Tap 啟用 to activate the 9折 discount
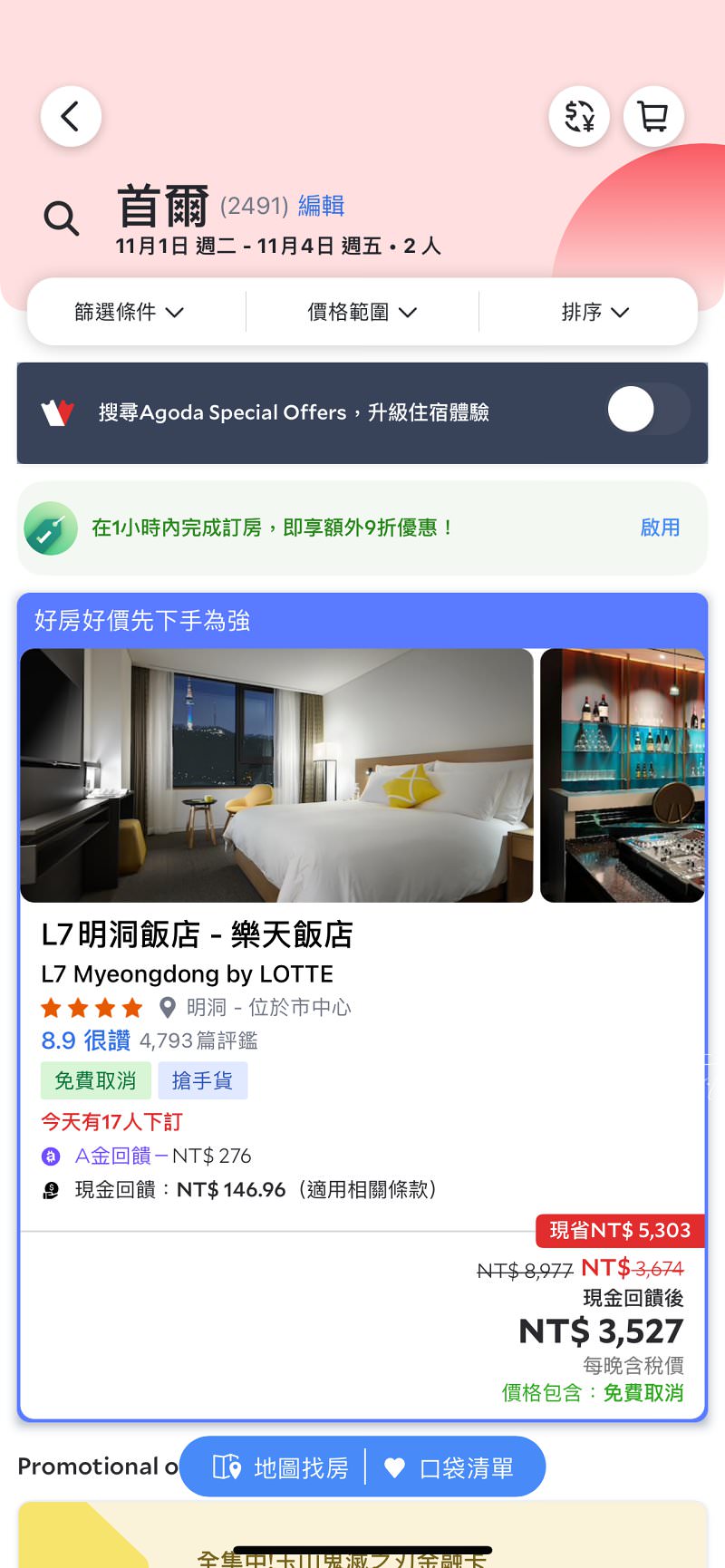Image resolution: width=725 pixels, height=1568 pixels. pyautogui.click(x=660, y=528)
